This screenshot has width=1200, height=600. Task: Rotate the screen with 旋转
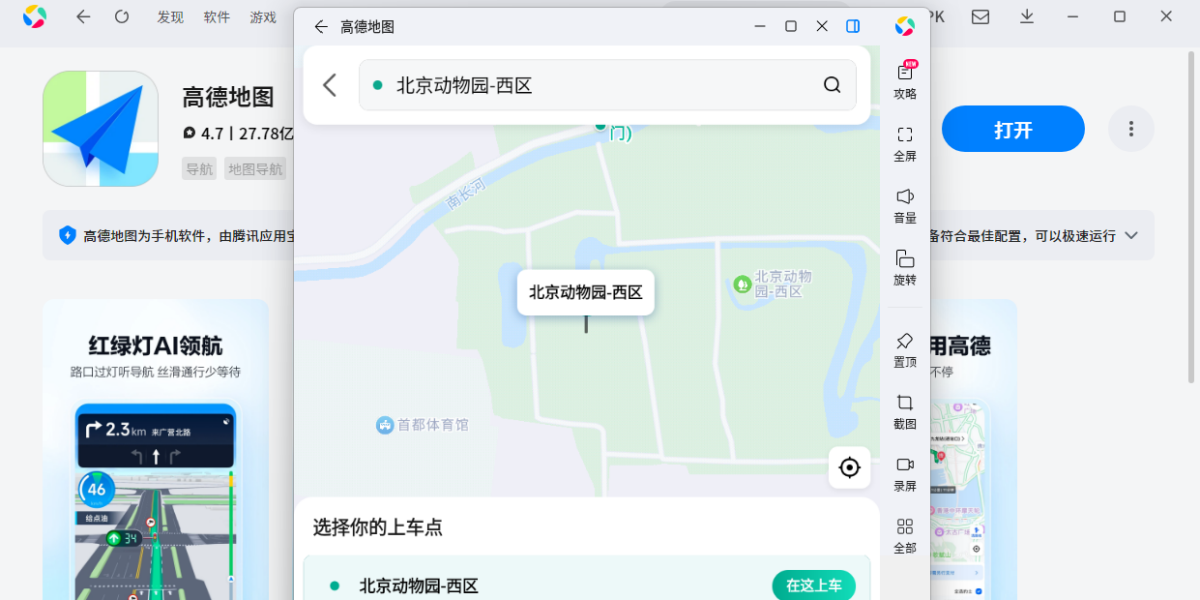point(905,267)
